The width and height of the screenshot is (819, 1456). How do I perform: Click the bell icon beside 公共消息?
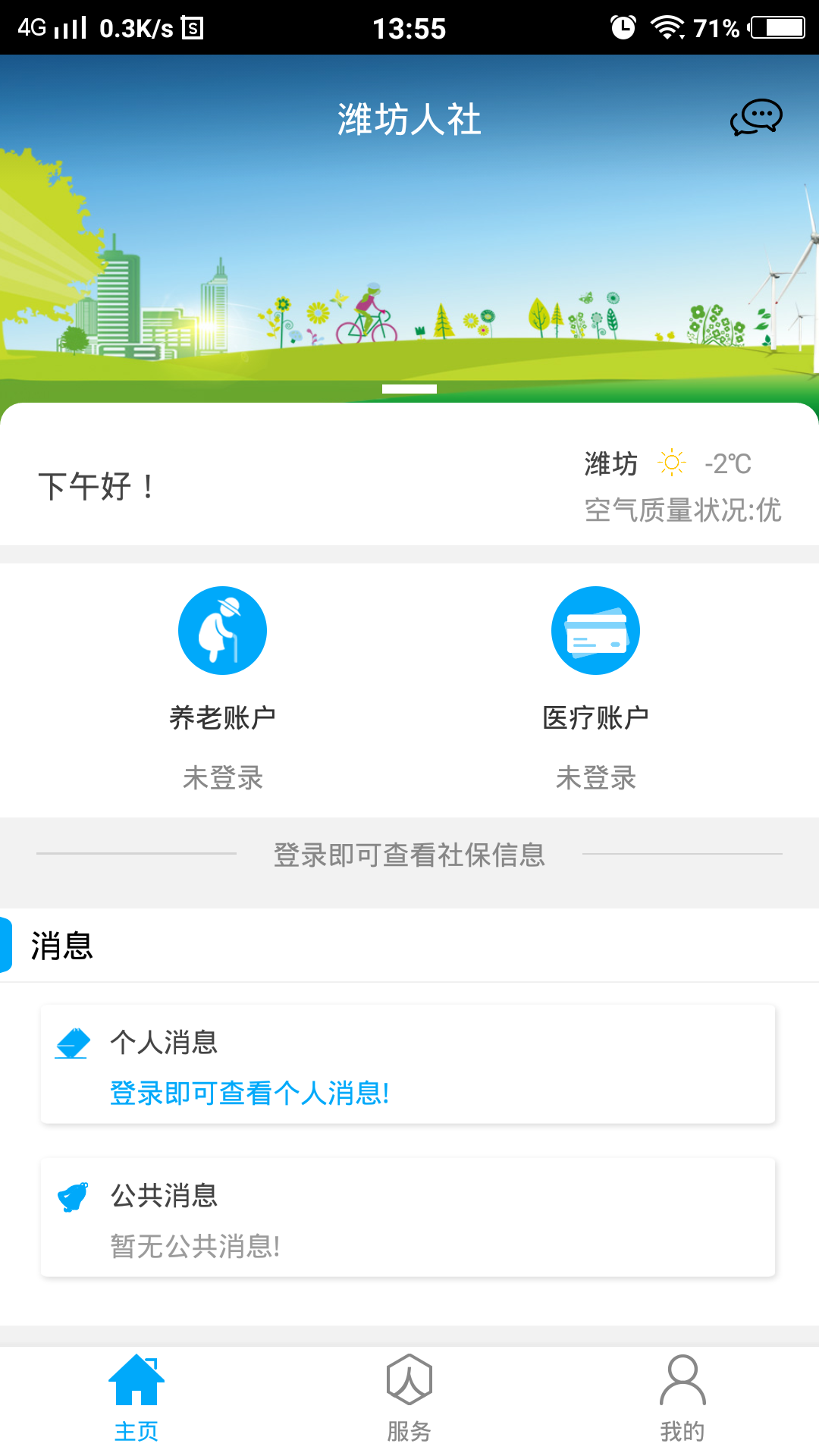pos(72,1194)
